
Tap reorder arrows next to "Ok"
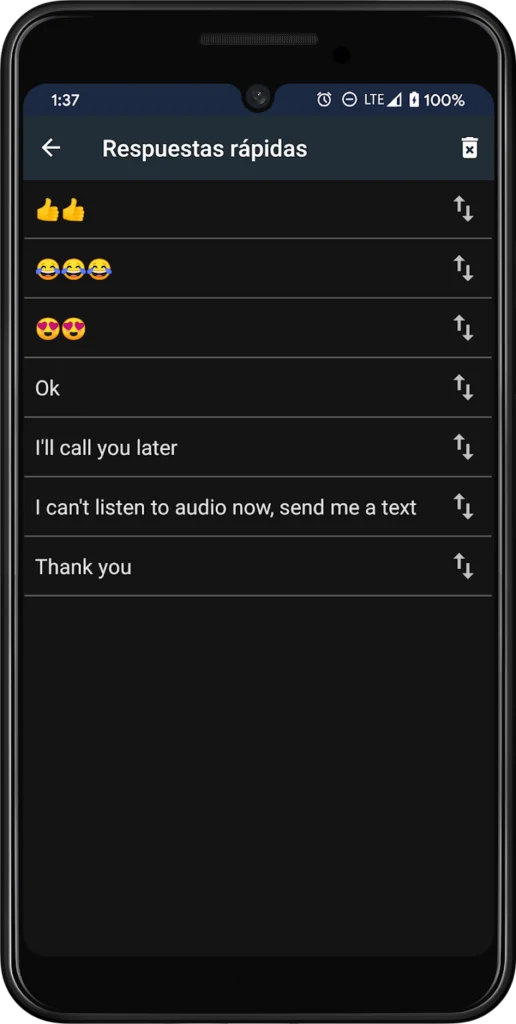point(464,387)
